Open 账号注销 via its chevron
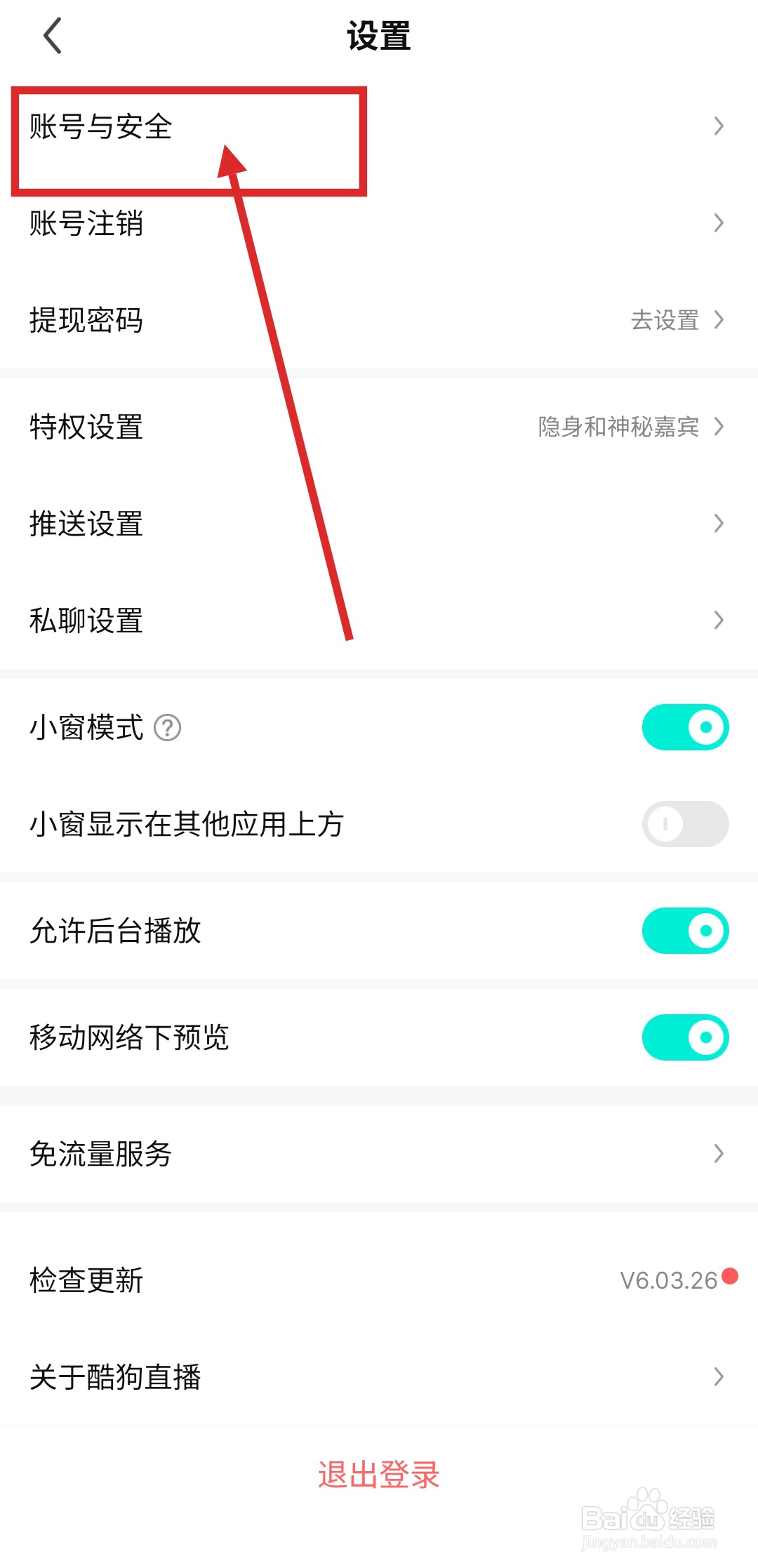Screen dimensions: 758x1568 (719, 223)
